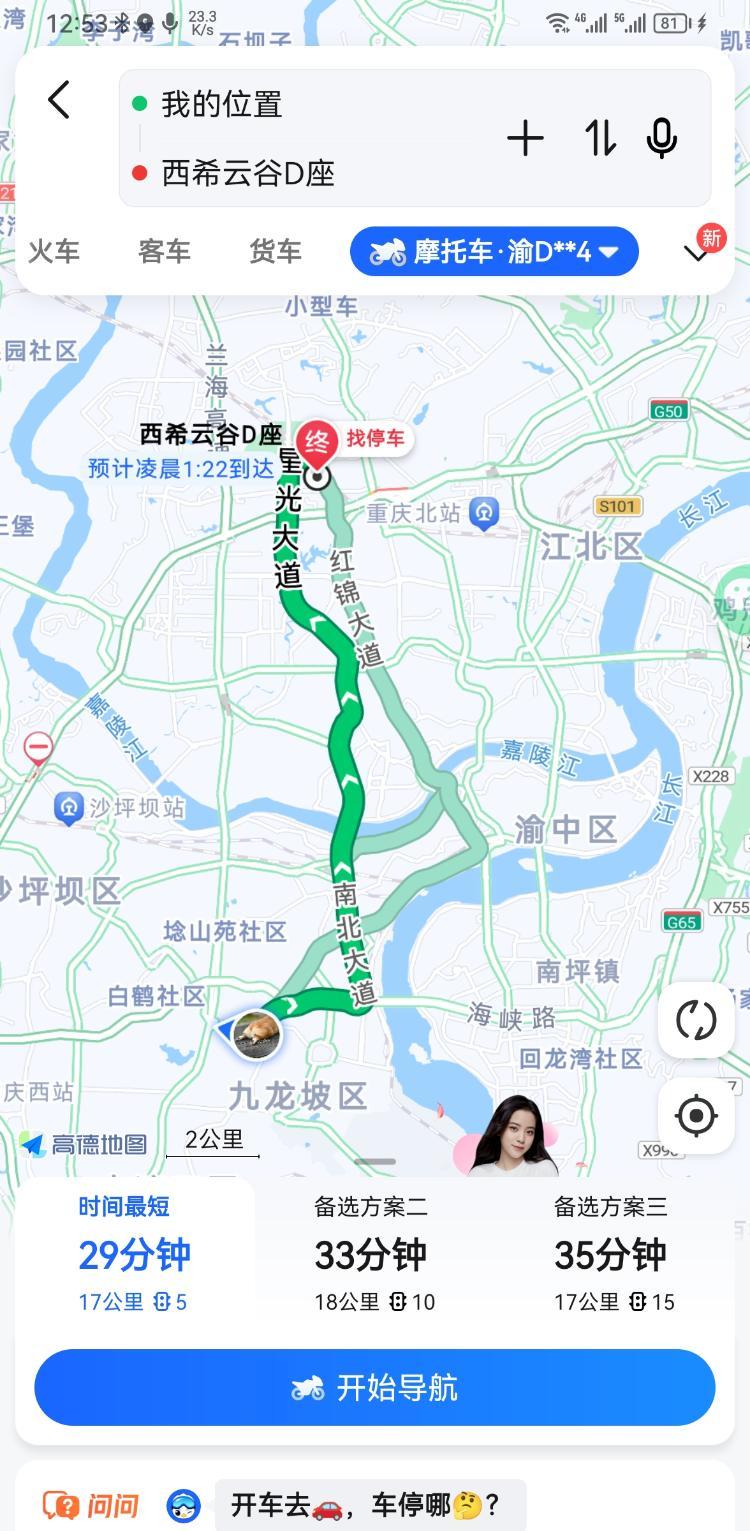Select 备选方案二 33分钟 route

point(371,1255)
